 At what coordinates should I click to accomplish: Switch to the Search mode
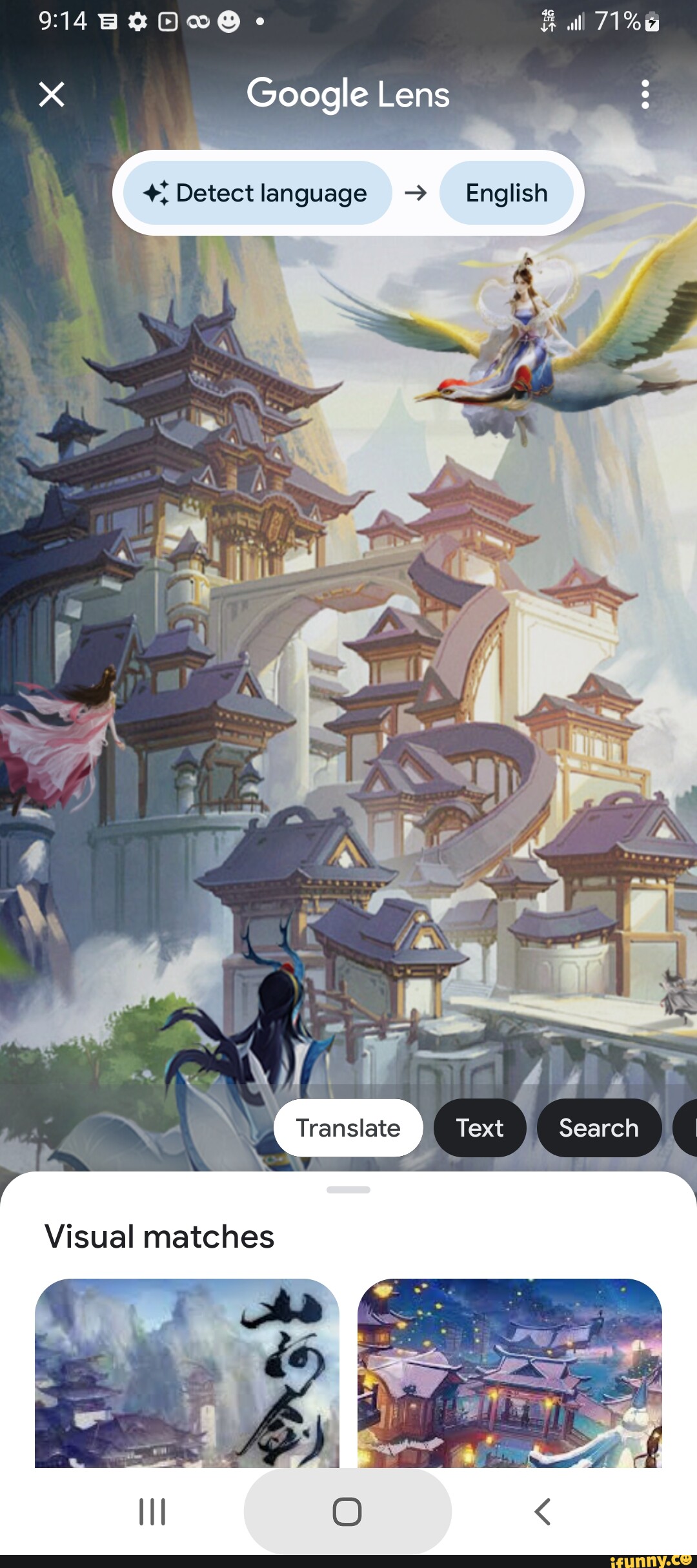[598, 1128]
